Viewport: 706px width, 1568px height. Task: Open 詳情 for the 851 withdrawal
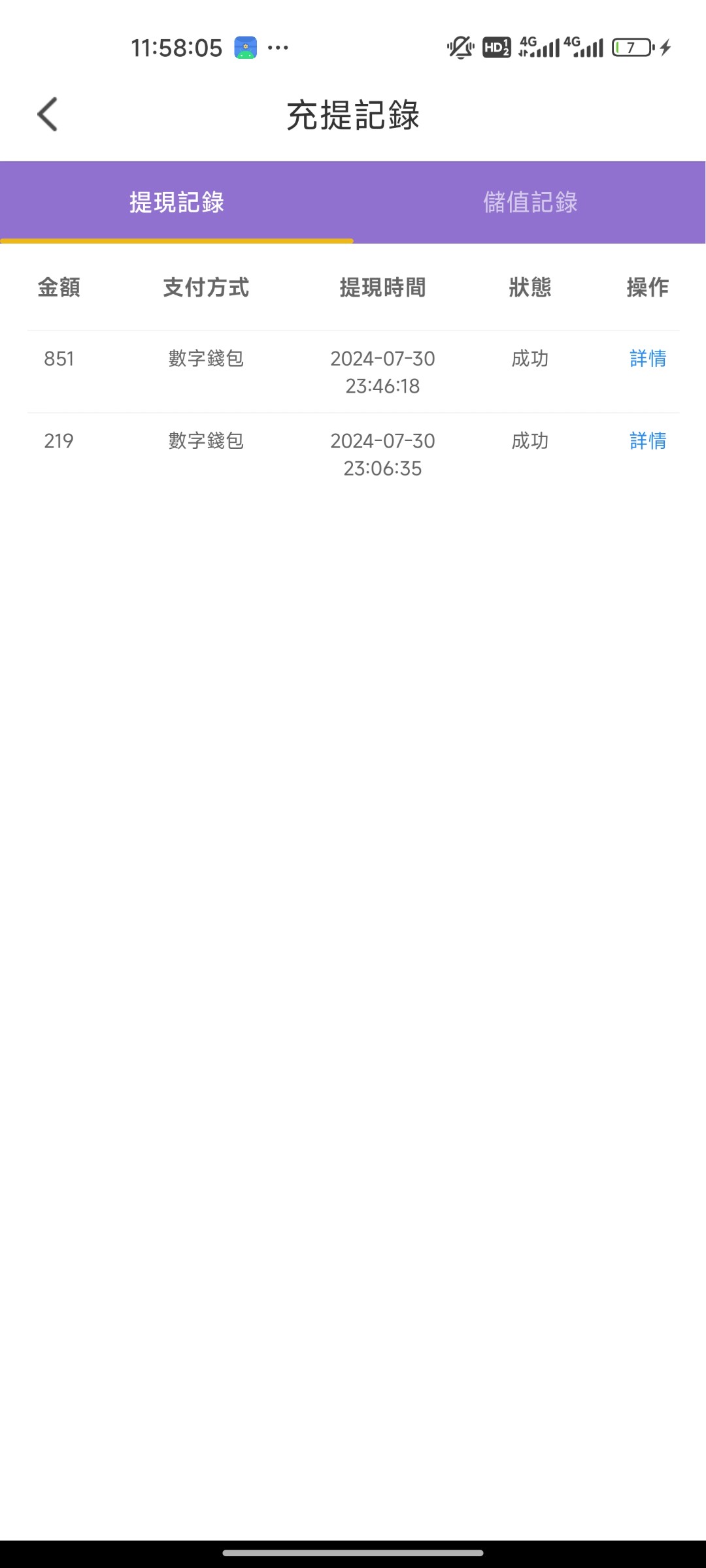click(648, 359)
